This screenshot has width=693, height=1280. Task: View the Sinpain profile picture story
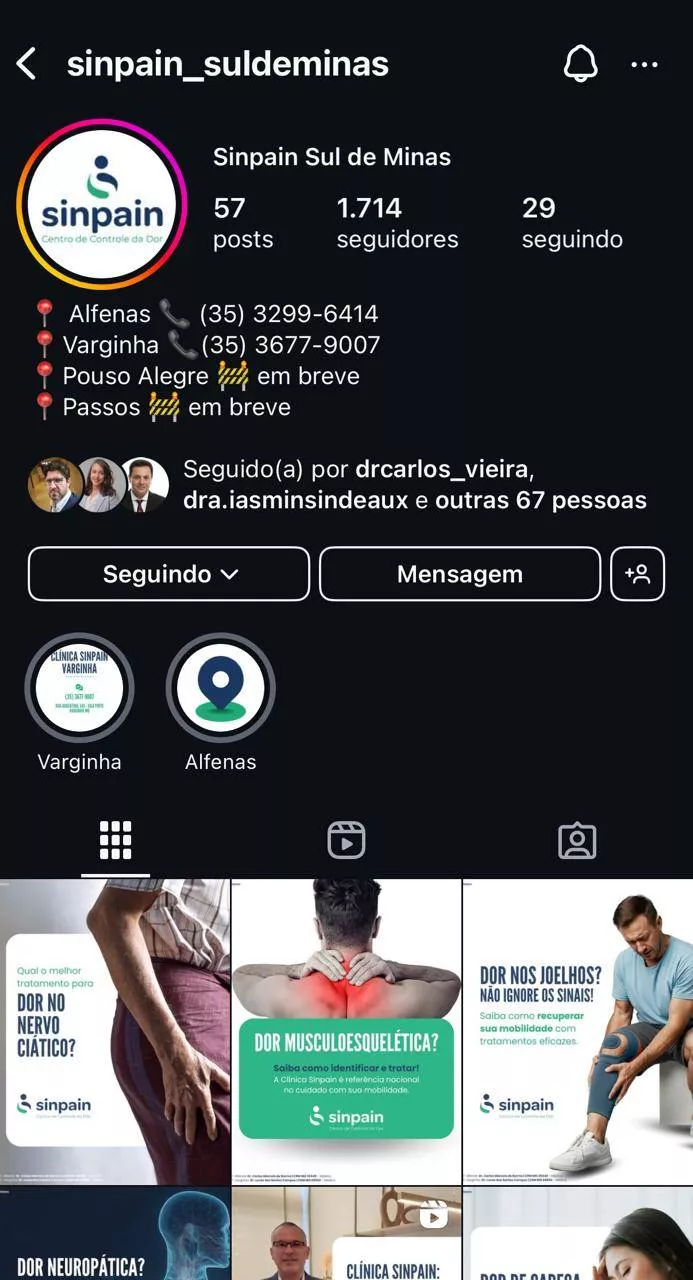tap(102, 204)
